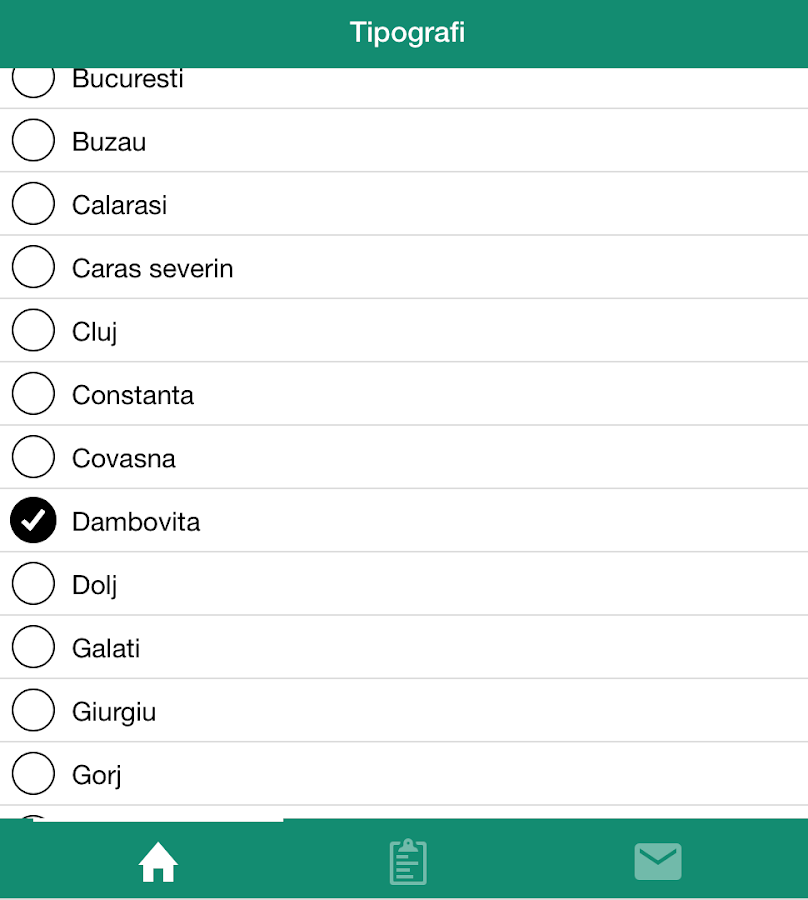Choose Calarasi from the list
The image size is (808, 900).
click(x=33, y=204)
